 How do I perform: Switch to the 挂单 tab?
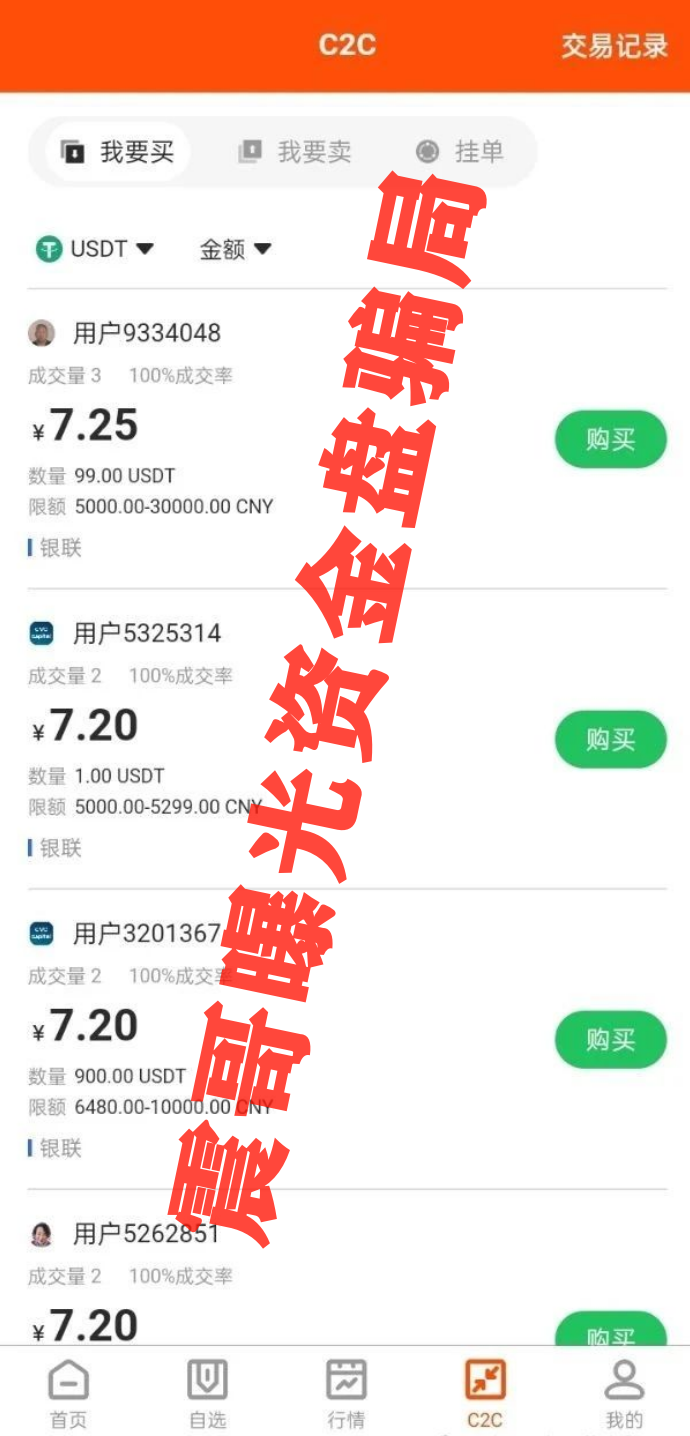click(459, 152)
